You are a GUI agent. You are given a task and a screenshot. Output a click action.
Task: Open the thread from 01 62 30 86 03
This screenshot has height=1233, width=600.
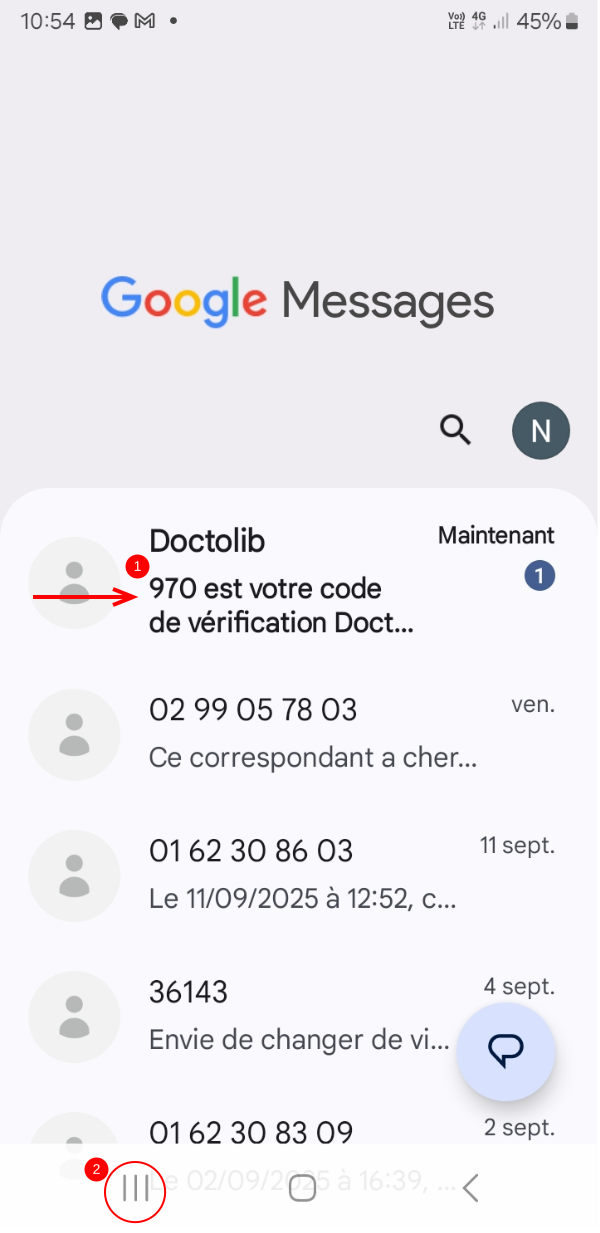[300, 874]
